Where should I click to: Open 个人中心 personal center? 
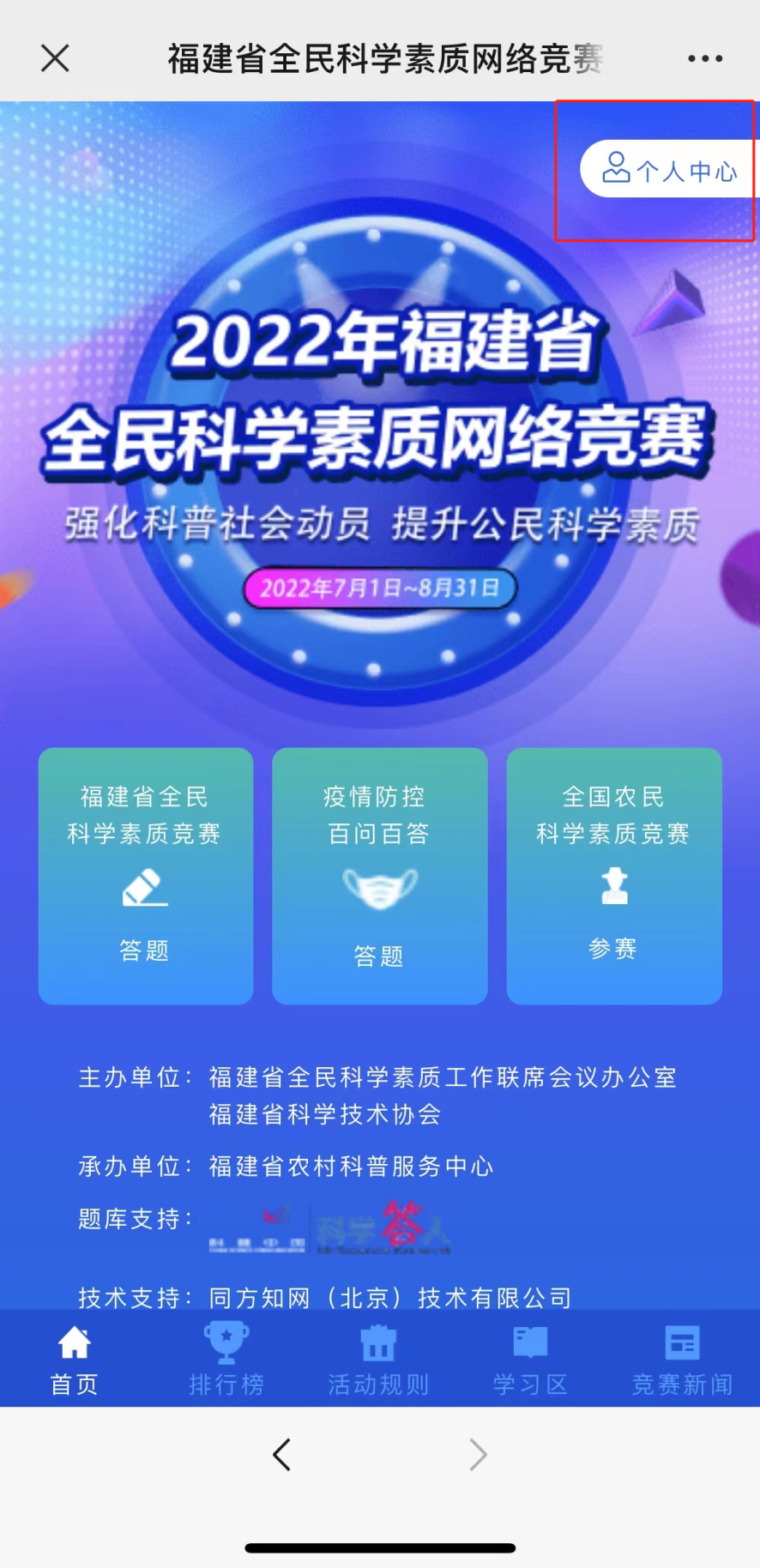[x=669, y=169]
